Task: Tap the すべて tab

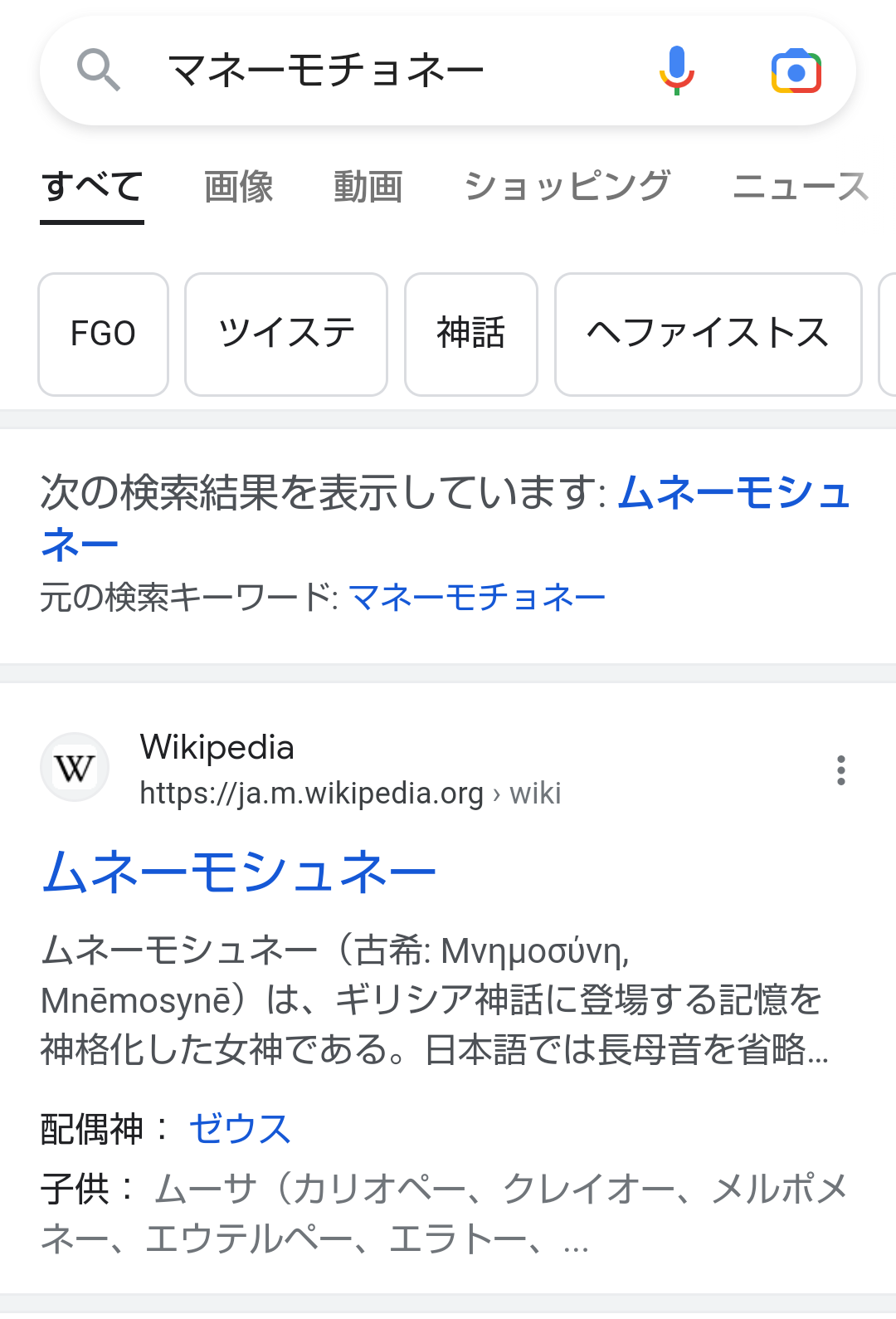Action: point(92,187)
